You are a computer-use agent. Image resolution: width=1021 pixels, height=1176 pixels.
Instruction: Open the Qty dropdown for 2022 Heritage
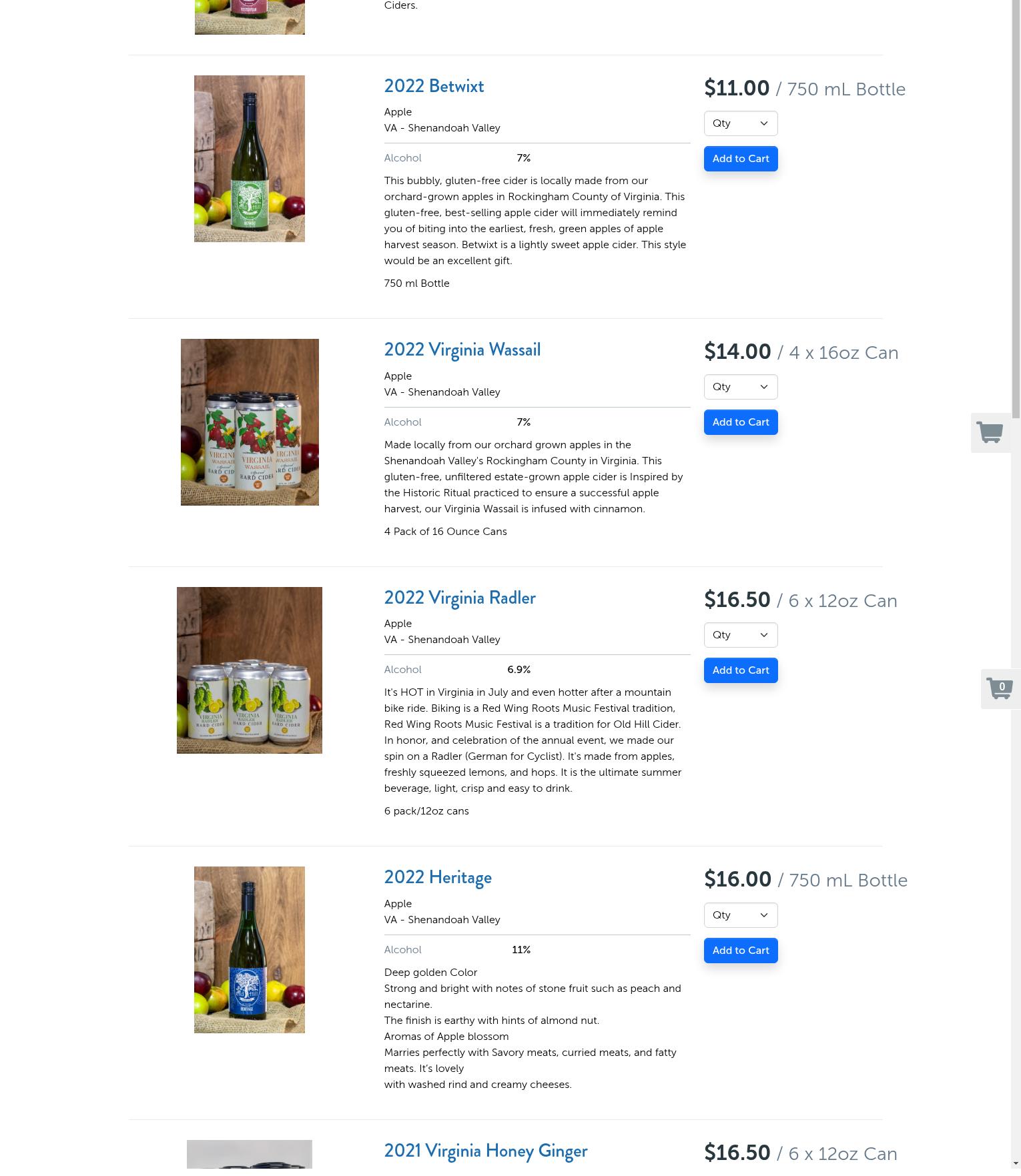pos(740,915)
